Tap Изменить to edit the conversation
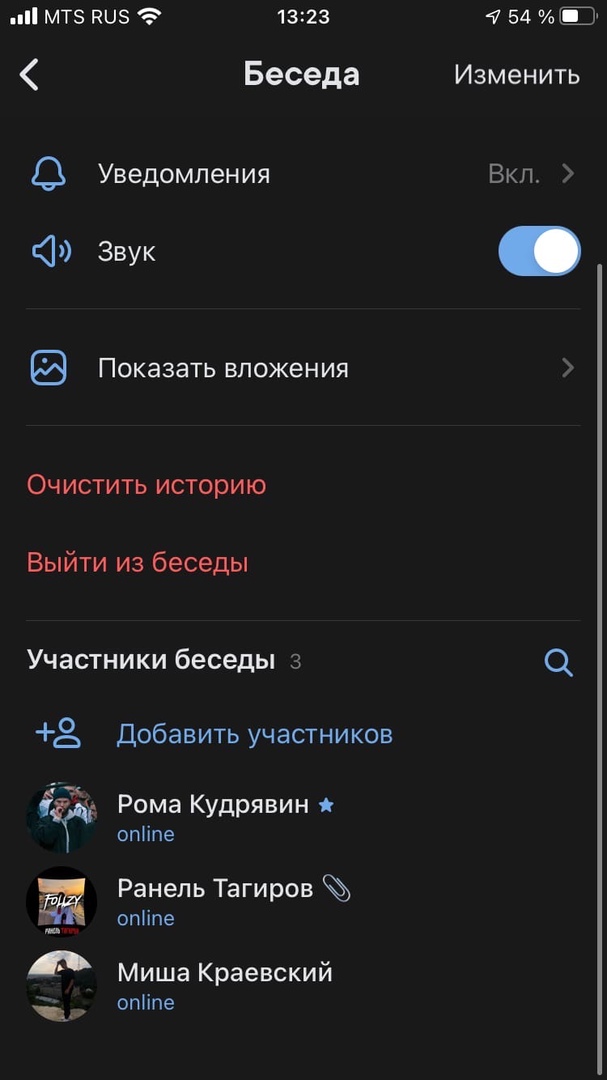 516,75
